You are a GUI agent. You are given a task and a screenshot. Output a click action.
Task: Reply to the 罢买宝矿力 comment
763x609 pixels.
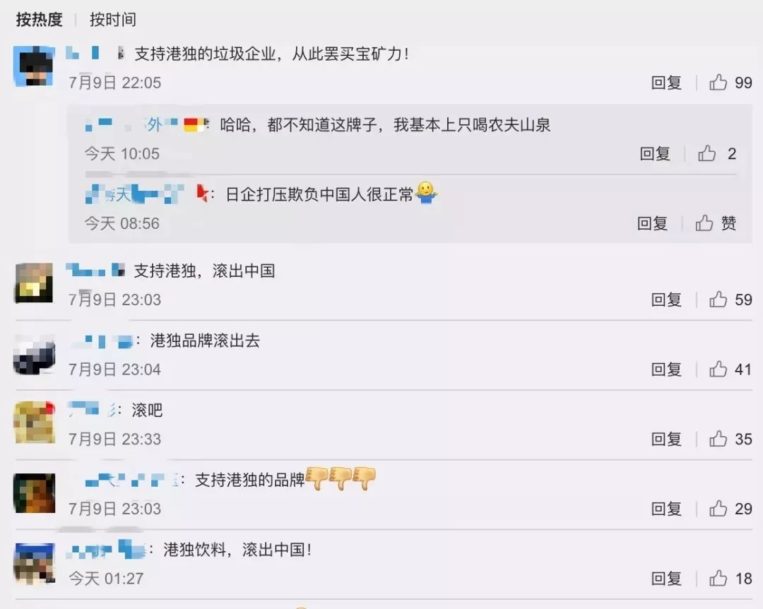[666, 83]
